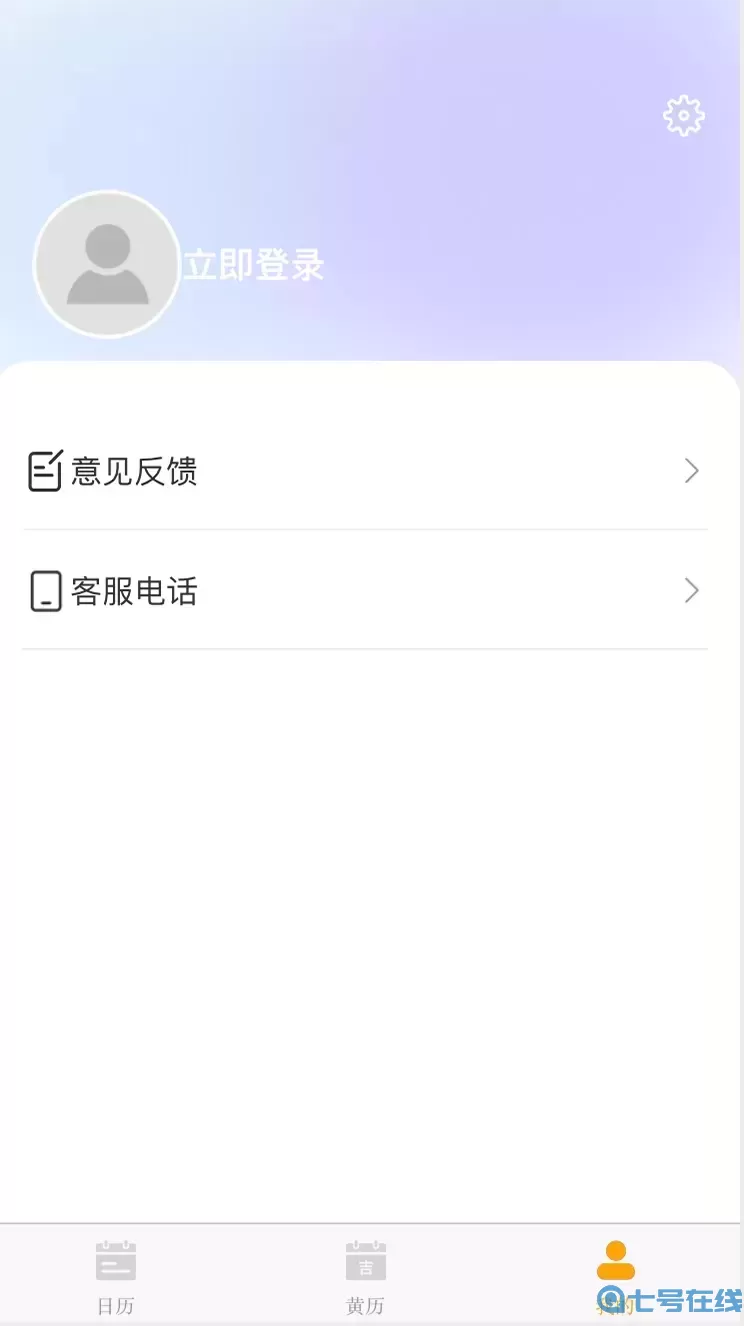This screenshot has height=1326, width=744.
Task: Click the 日历 label text
Action: pos(116,1304)
